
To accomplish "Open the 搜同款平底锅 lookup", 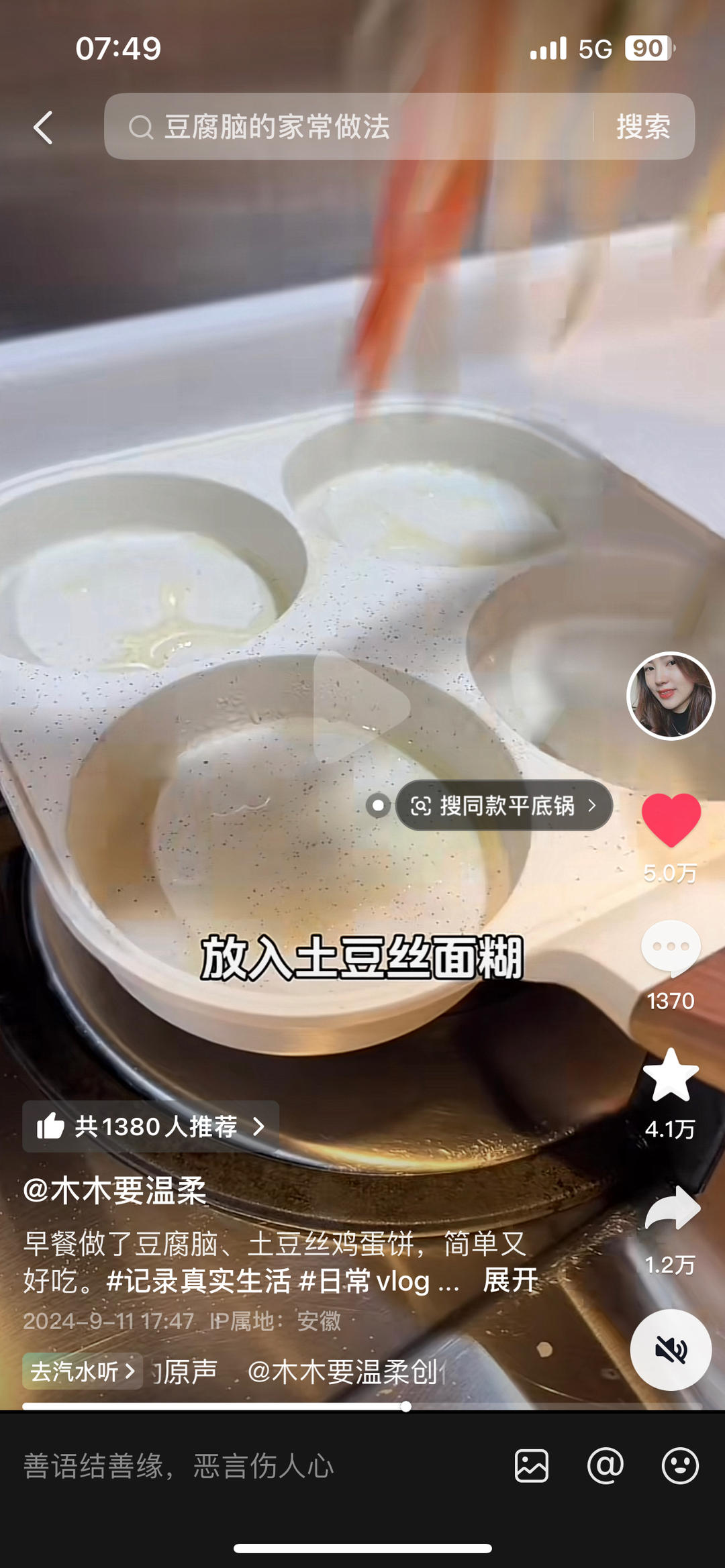I will coord(505,807).
